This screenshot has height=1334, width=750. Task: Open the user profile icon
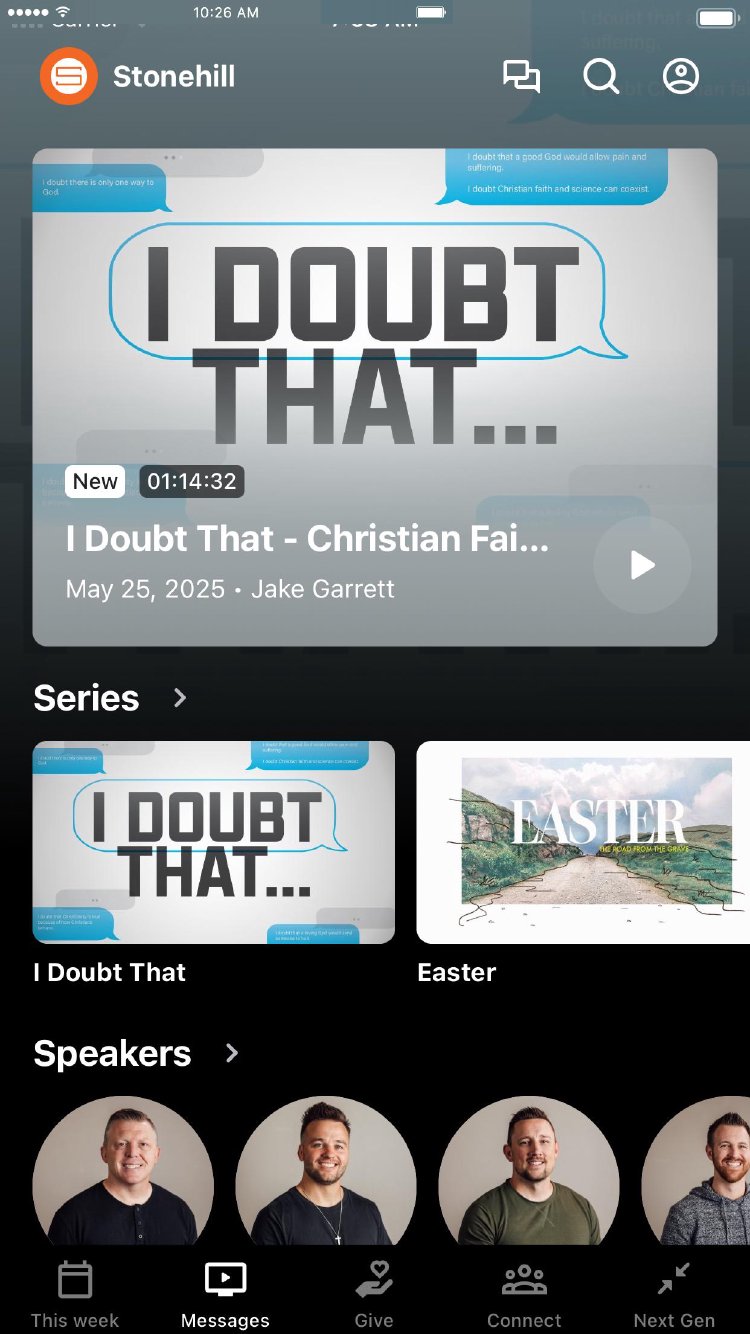tap(681, 77)
